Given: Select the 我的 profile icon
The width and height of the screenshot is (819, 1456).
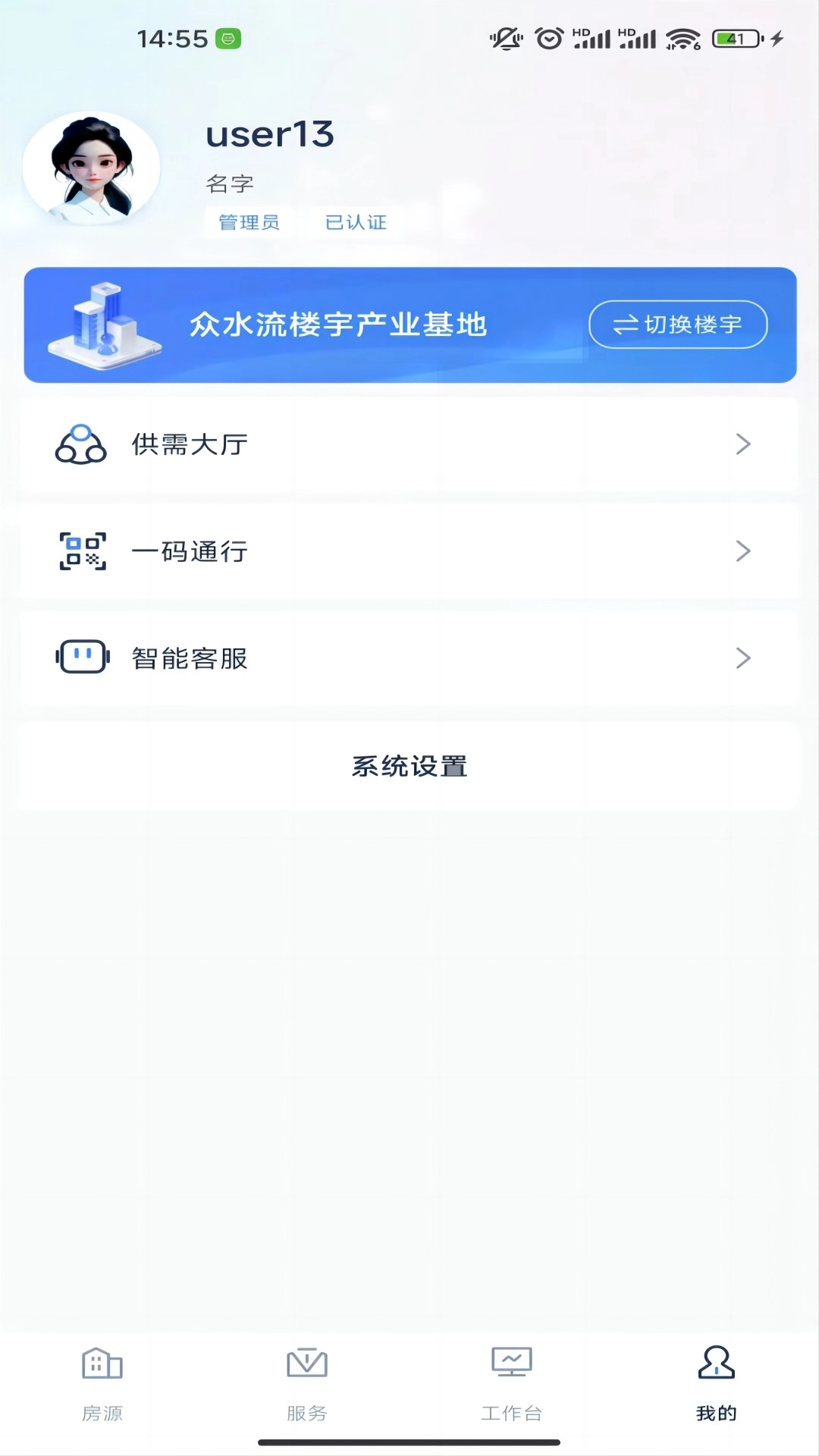Looking at the screenshot, I should 715,1362.
